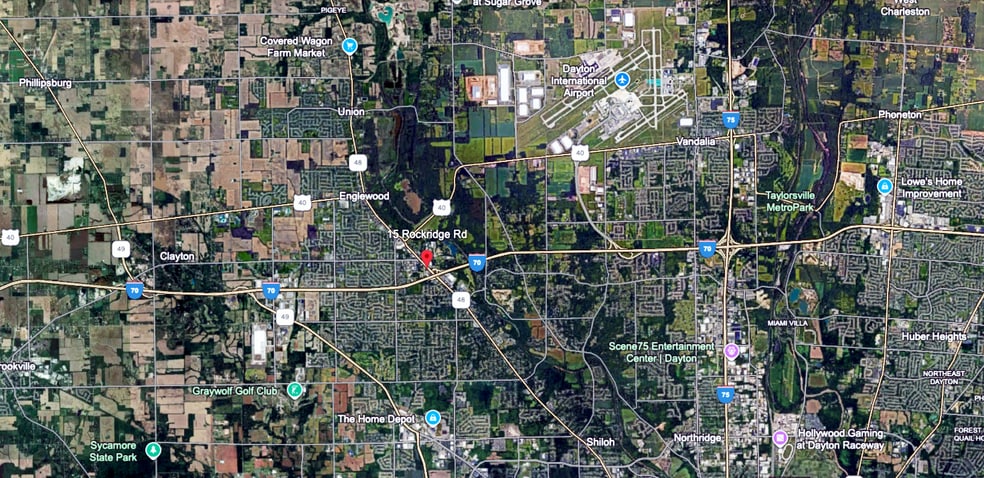Open Graywolf Golf Club pin
Image resolution: width=984 pixels, height=478 pixels.
[x=295, y=389]
